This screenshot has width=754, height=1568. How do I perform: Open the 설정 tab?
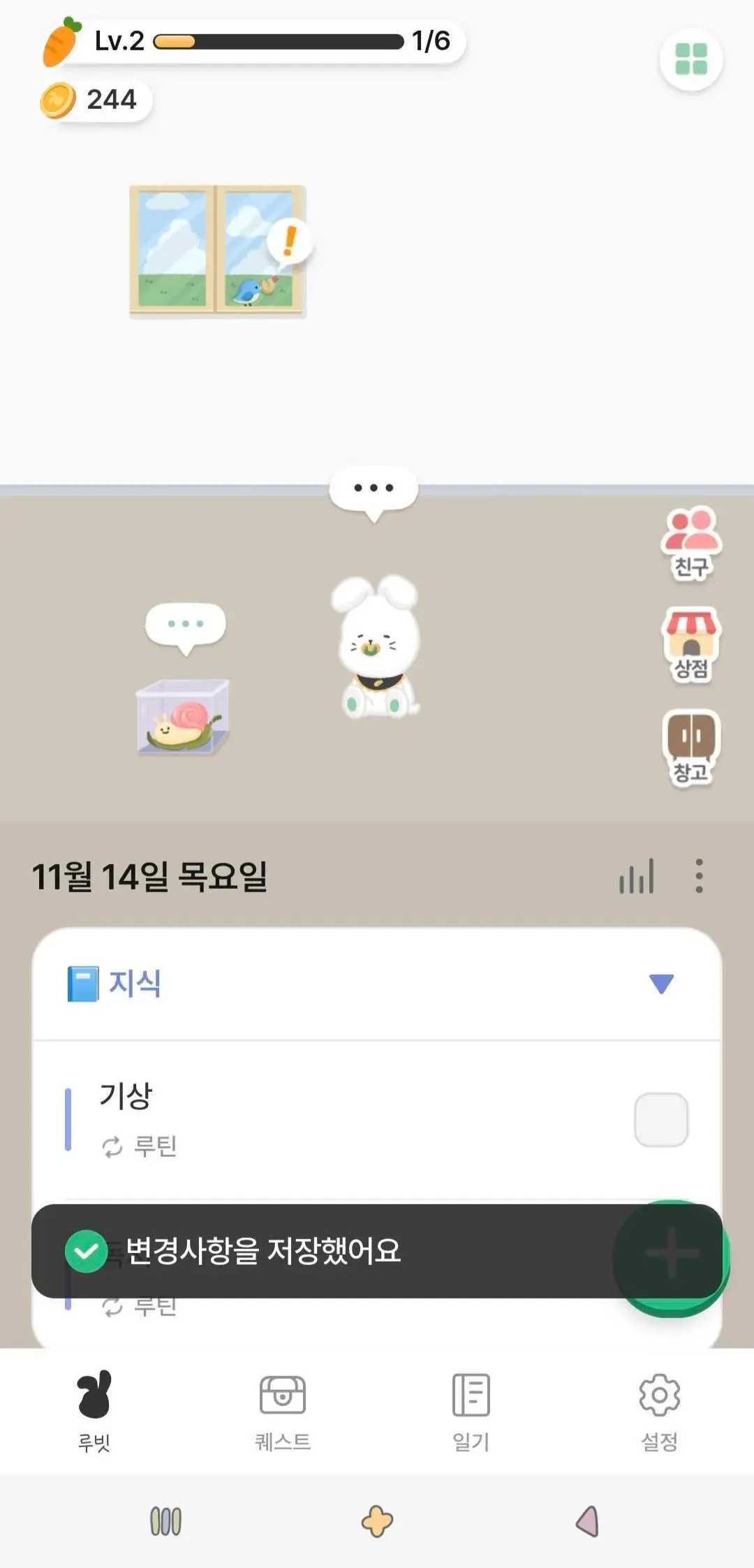point(659,1412)
